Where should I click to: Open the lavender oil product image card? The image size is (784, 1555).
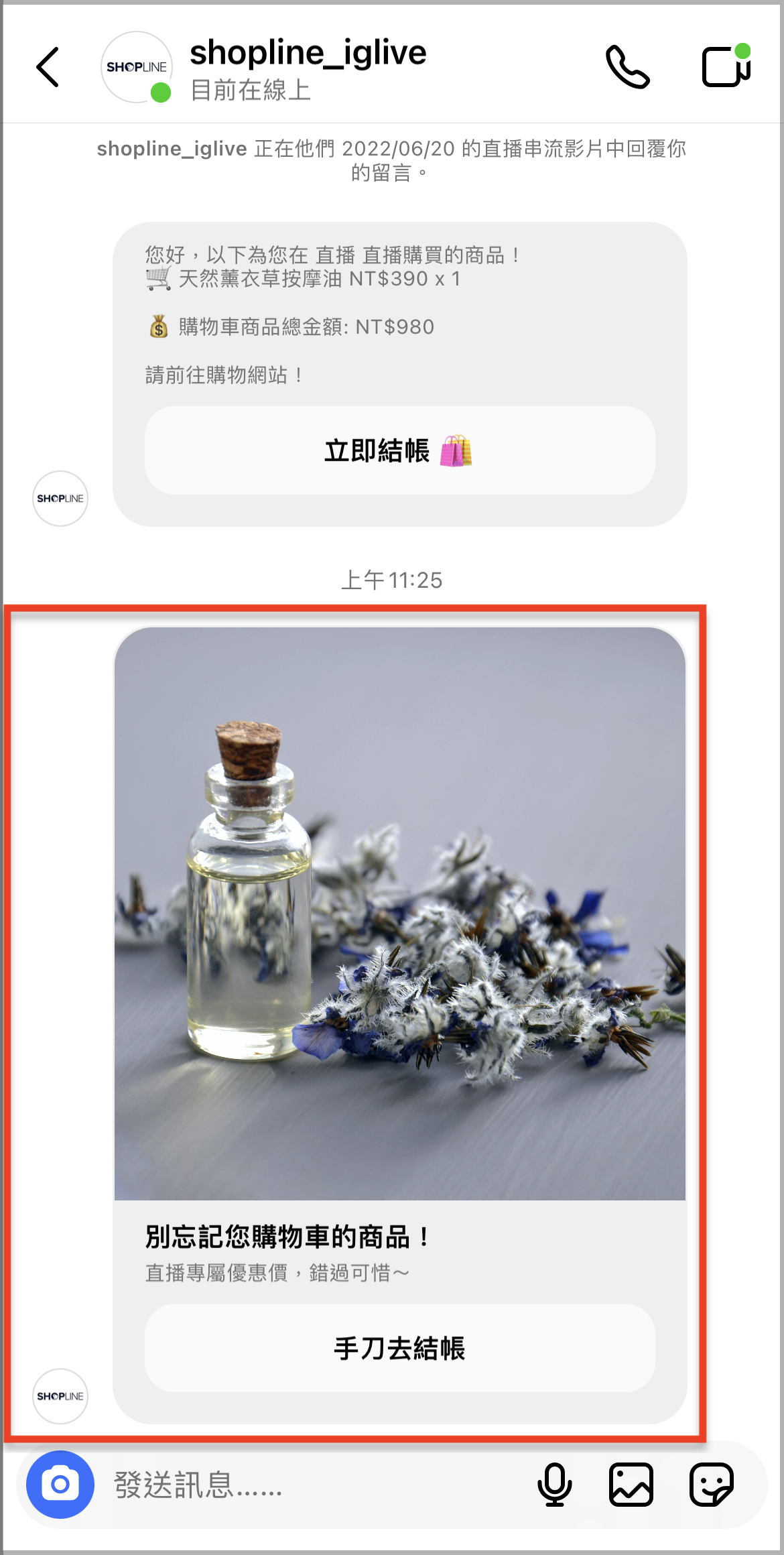[x=399, y=913]
